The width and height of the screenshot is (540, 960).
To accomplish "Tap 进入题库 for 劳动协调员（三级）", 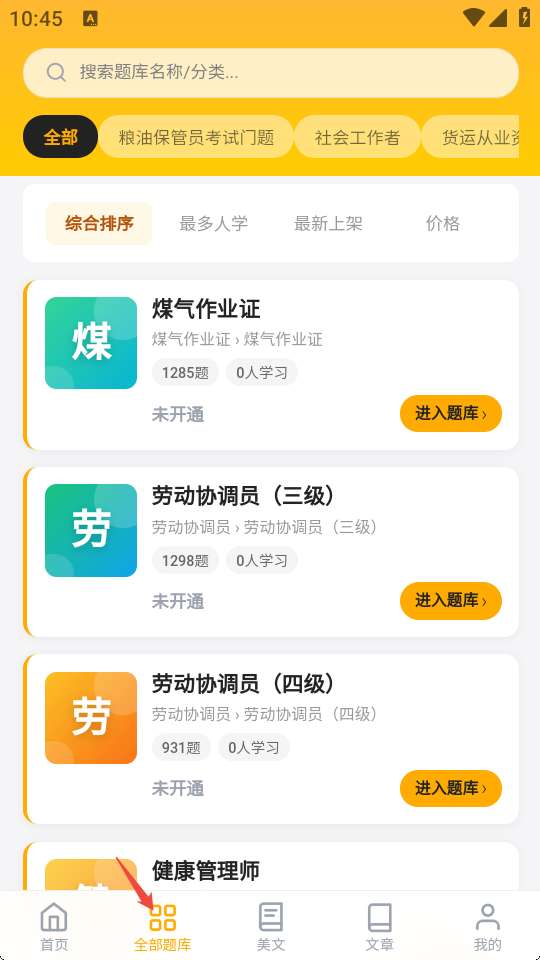I will 451,601.
